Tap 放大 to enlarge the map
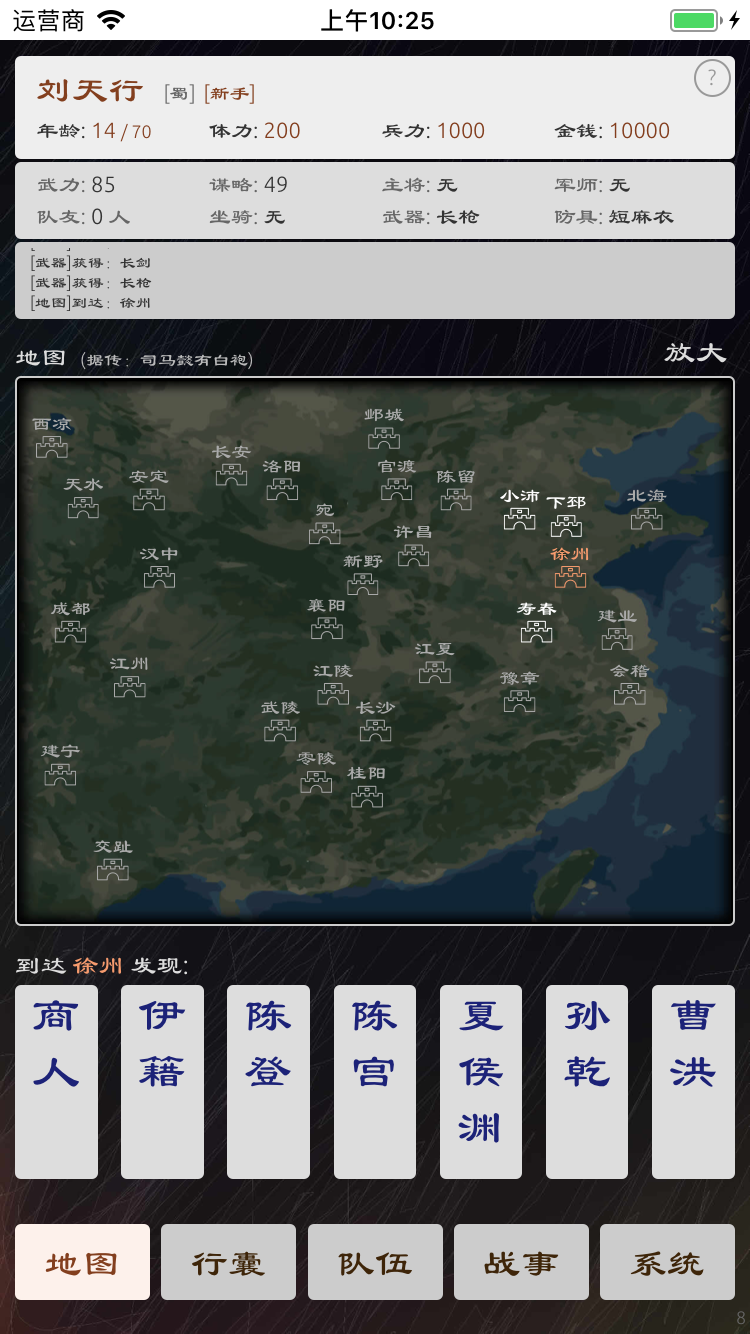The image size is (750, 1334). (695, 353)
